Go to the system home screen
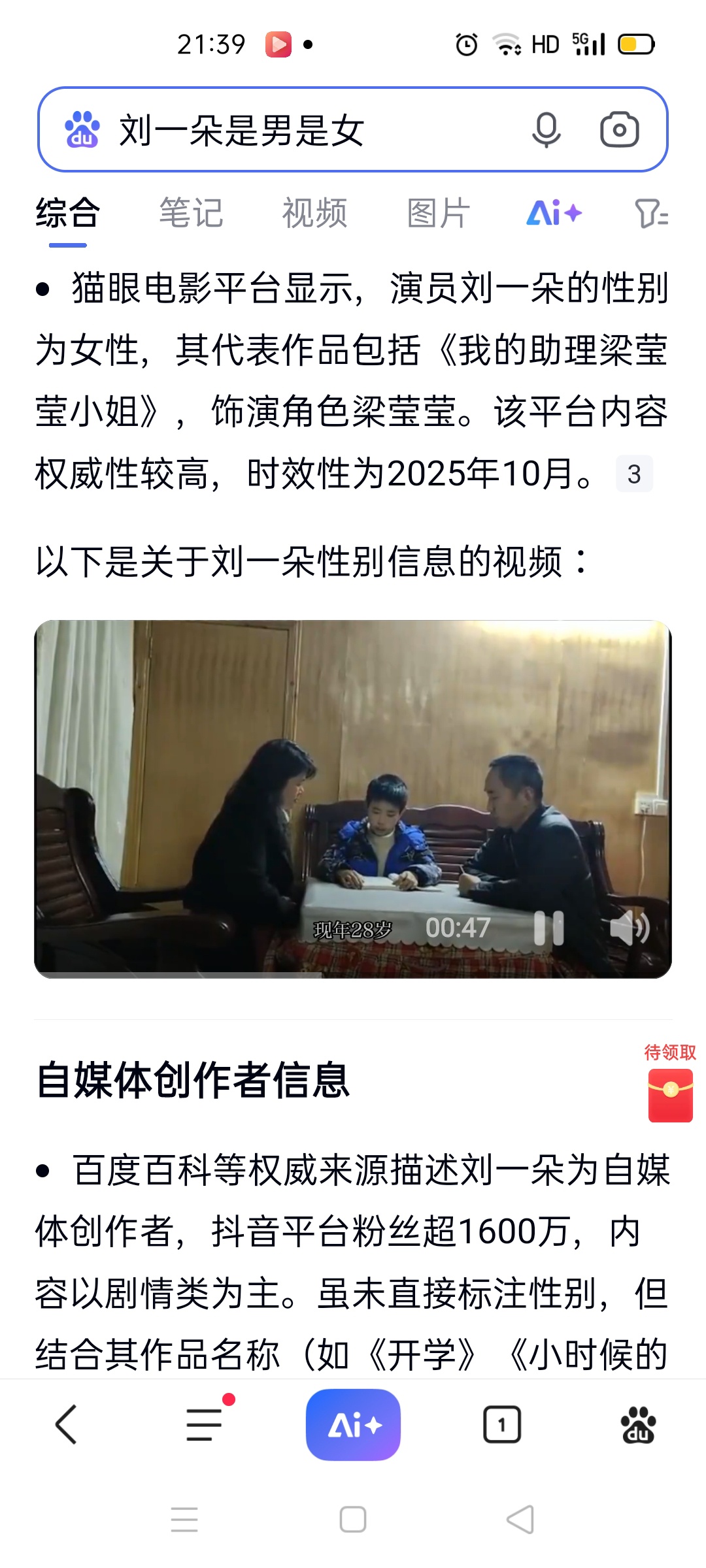Image resolution: width=706 pixels, height=1568 pixels. click(353, 1520)
